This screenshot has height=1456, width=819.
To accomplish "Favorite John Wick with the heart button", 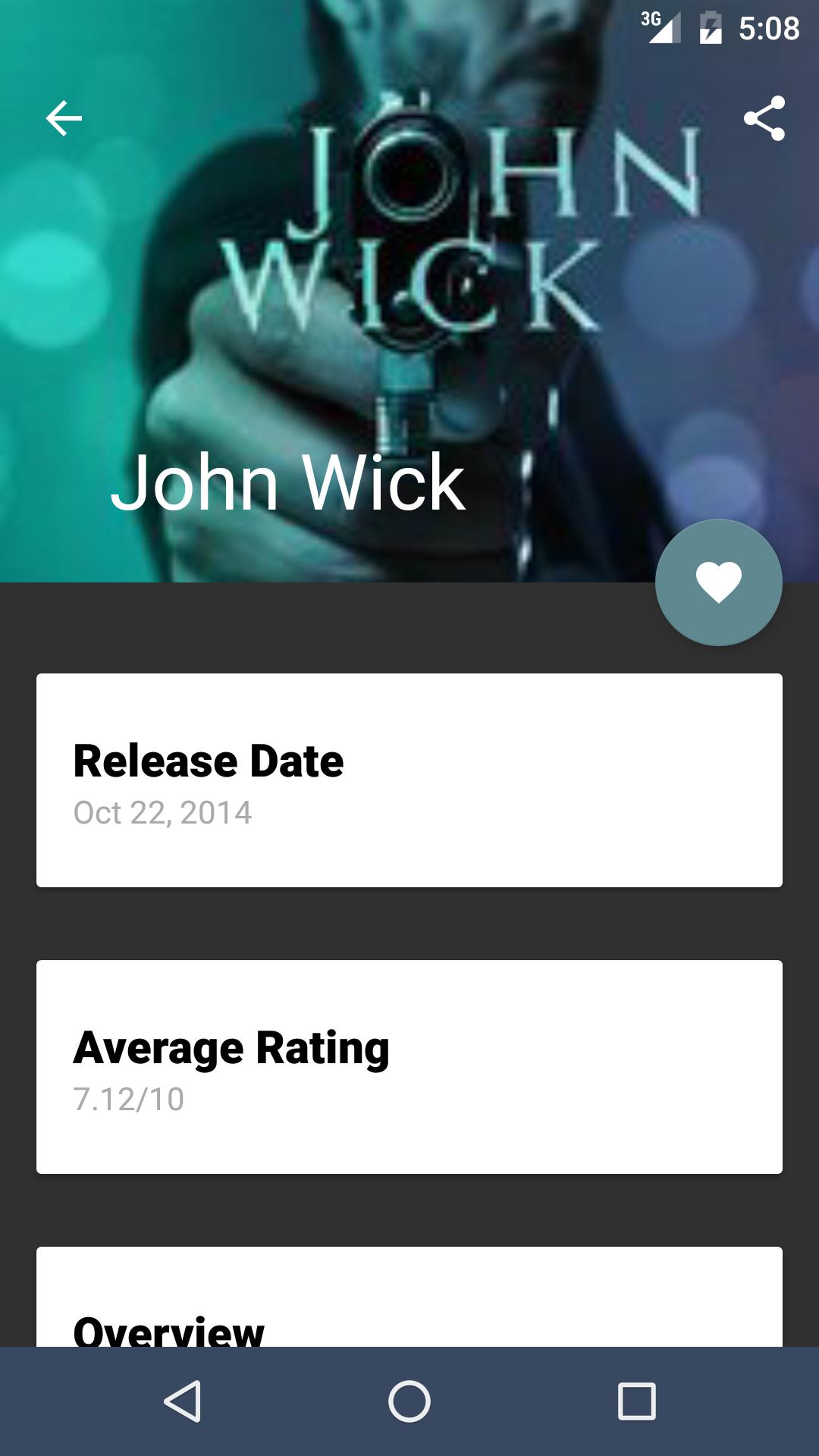I will coord(718,581).
